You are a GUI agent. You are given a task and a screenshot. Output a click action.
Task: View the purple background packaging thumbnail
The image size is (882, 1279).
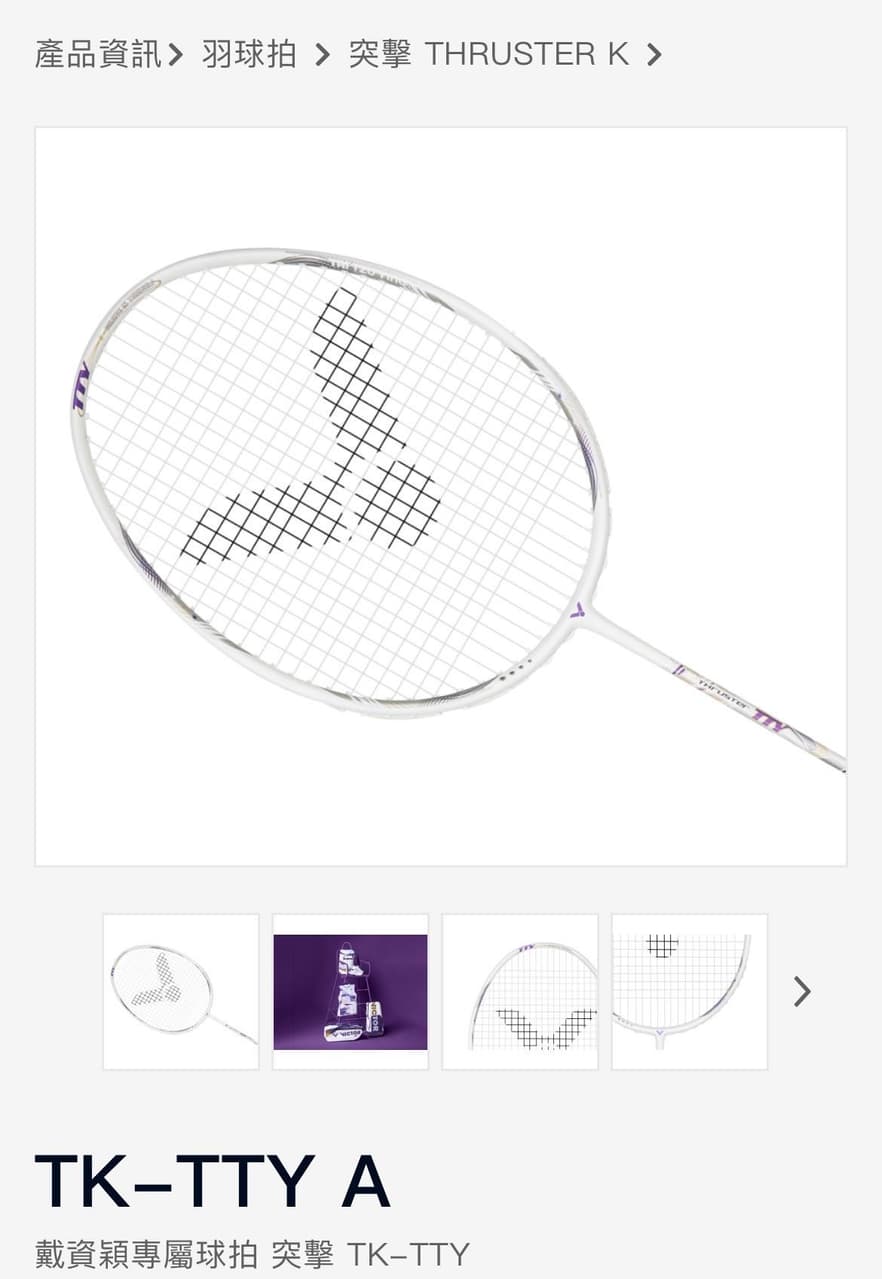coord(350,991)
